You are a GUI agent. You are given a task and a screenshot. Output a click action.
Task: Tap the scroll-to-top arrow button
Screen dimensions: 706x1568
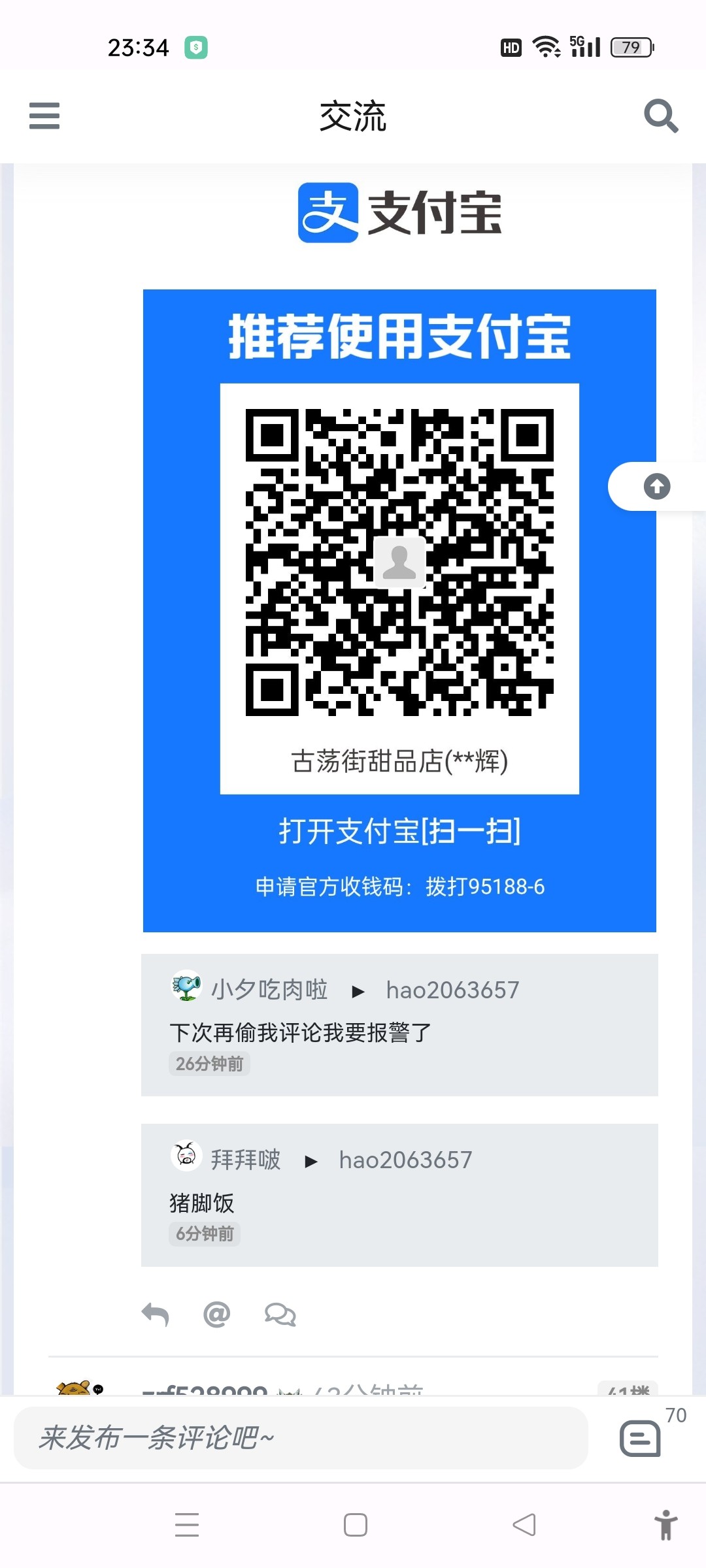[656, 486]
